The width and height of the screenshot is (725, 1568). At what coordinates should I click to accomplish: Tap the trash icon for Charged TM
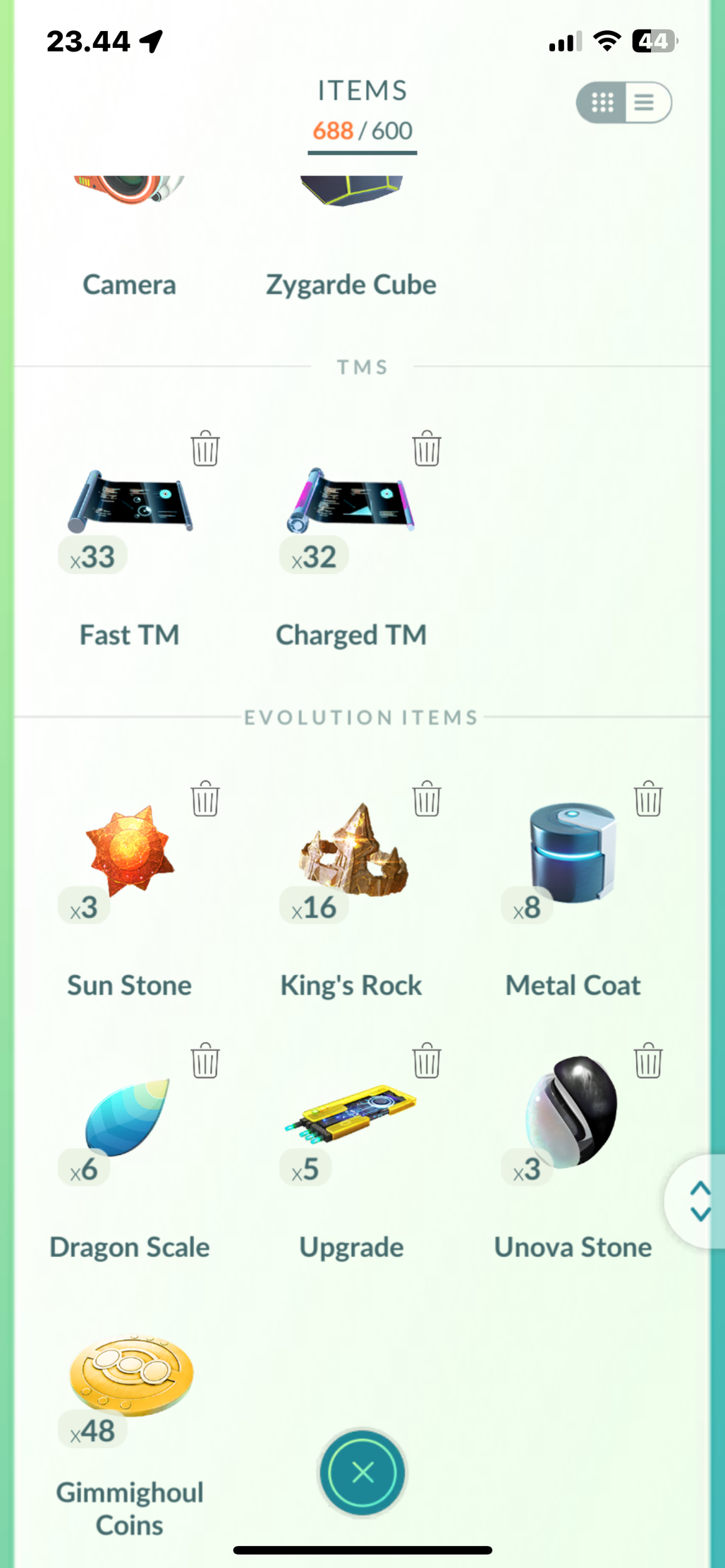coord(427,448)
